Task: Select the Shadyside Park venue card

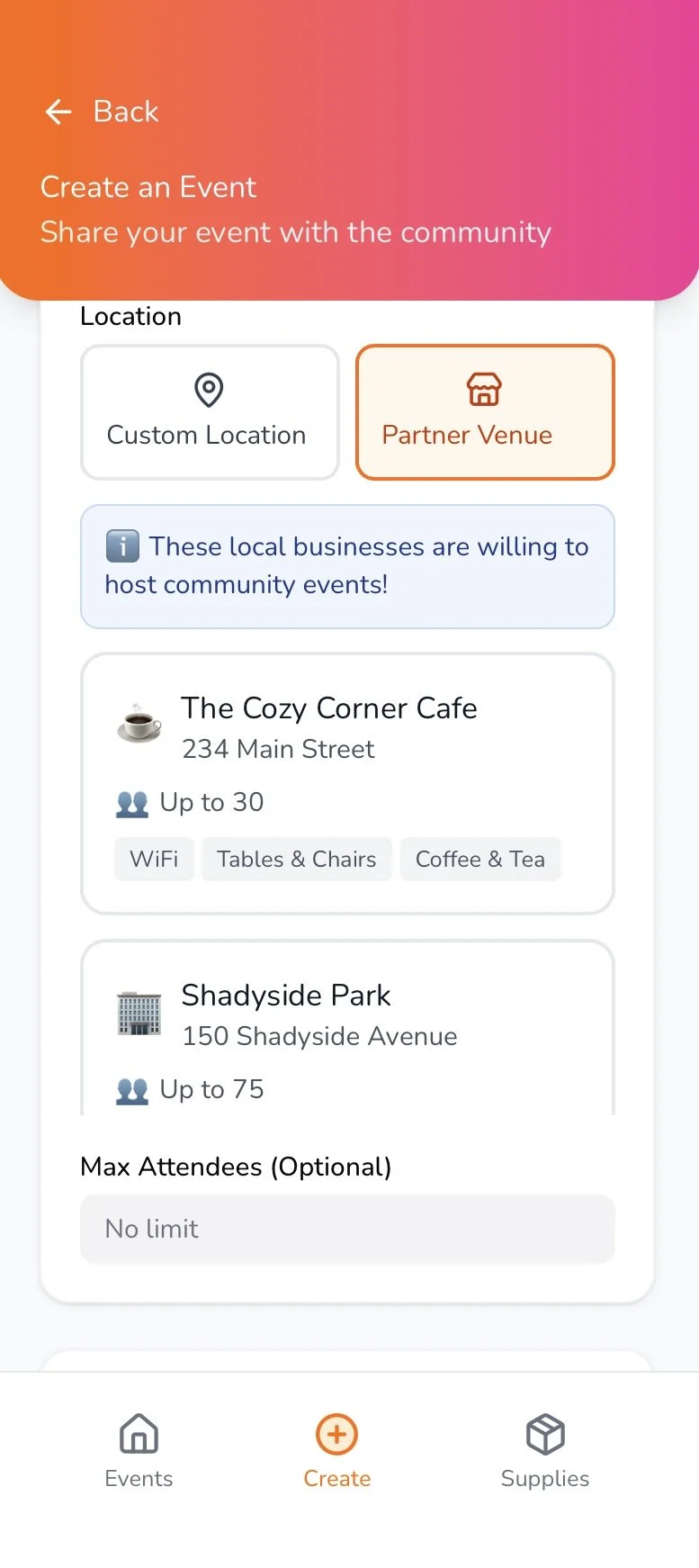Action: (x=347, y=1028)
